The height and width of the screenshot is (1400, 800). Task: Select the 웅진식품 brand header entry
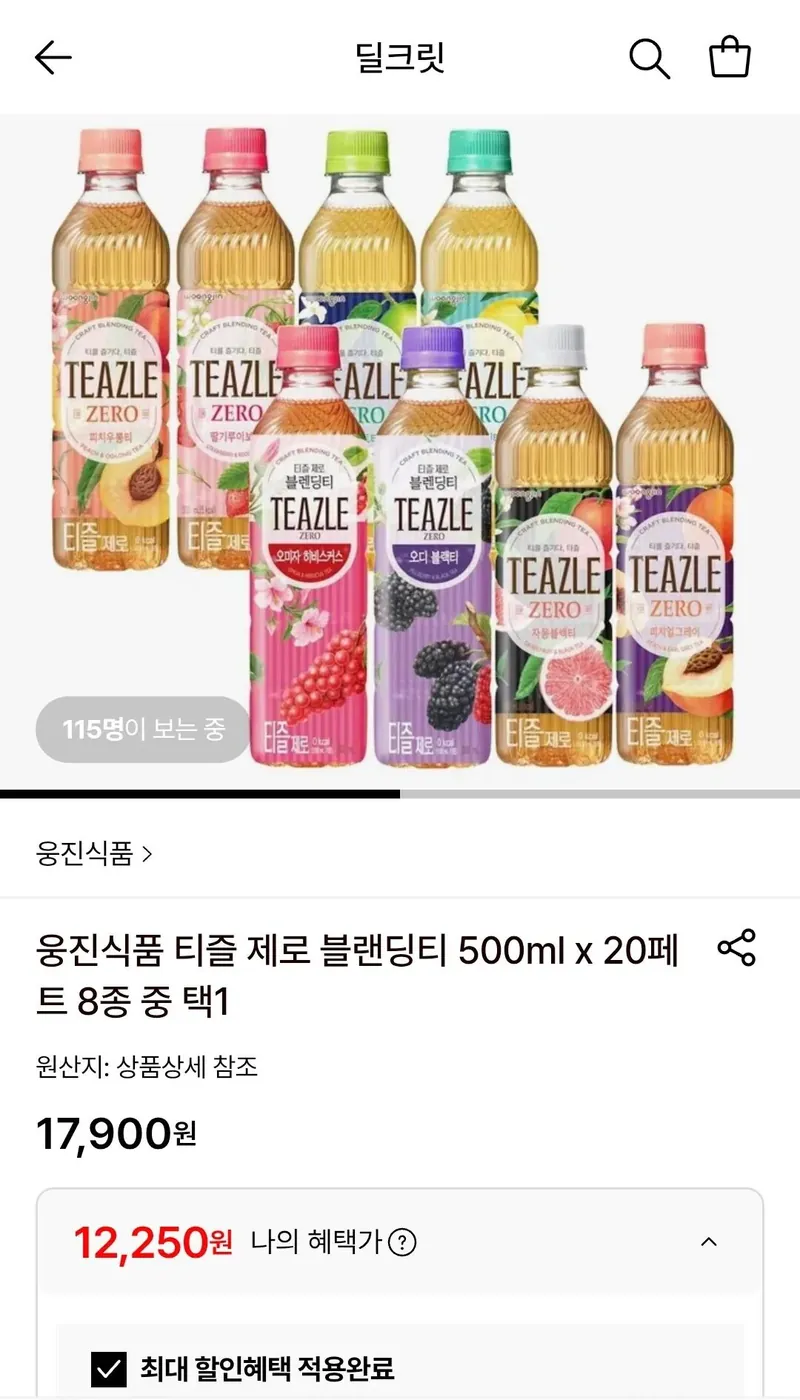tap(85, 854)
